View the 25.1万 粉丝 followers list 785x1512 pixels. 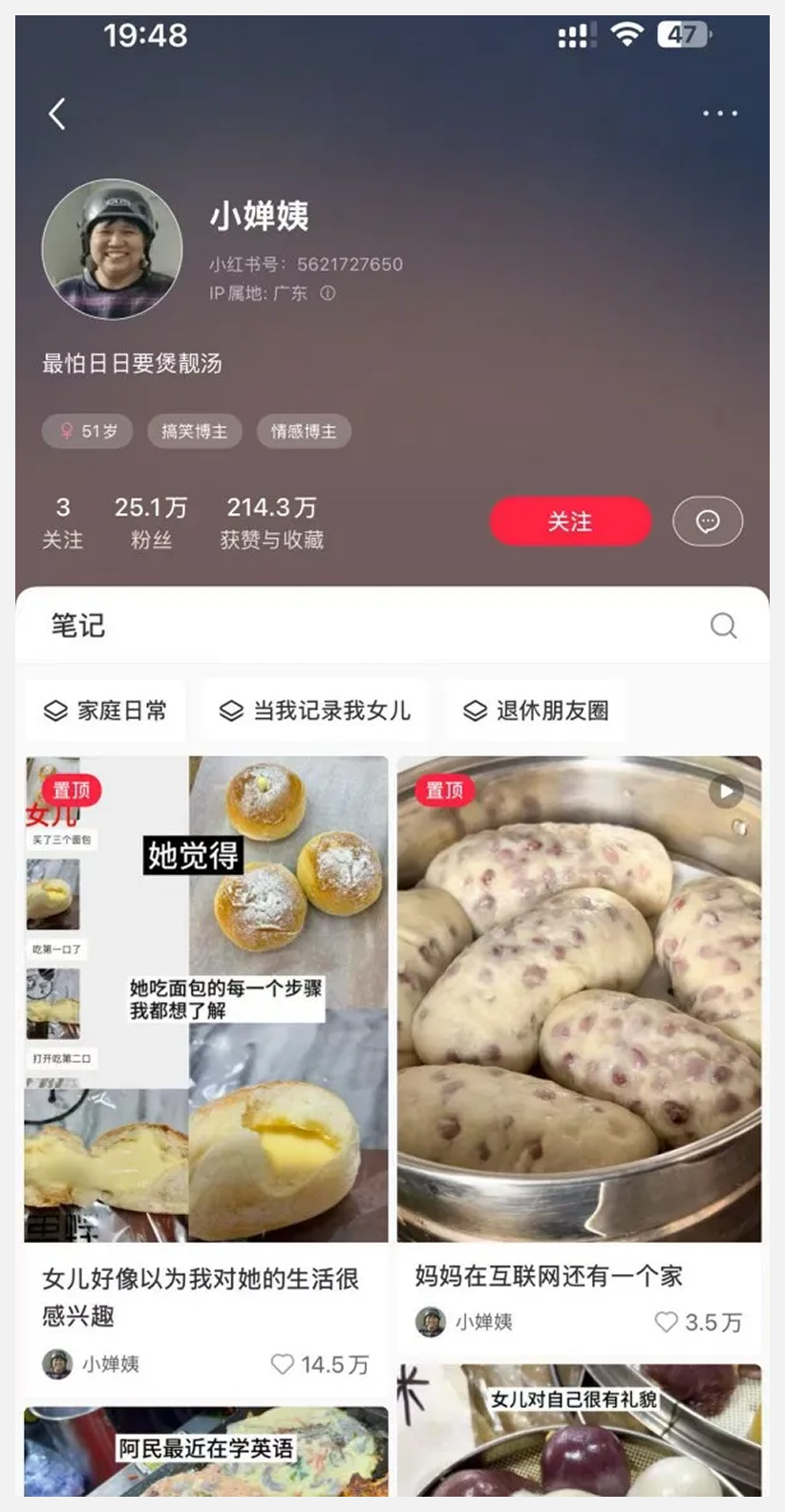[151, 522]
